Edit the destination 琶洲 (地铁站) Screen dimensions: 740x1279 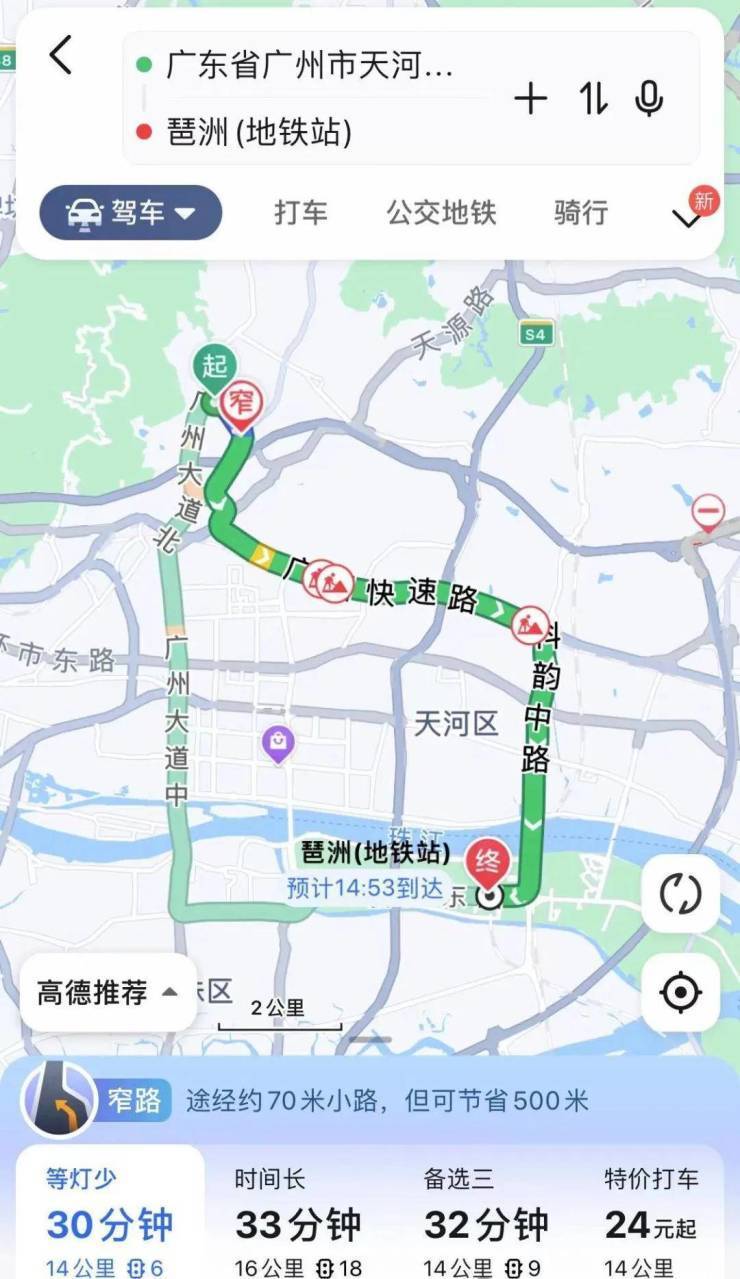[x=260, y=132]
